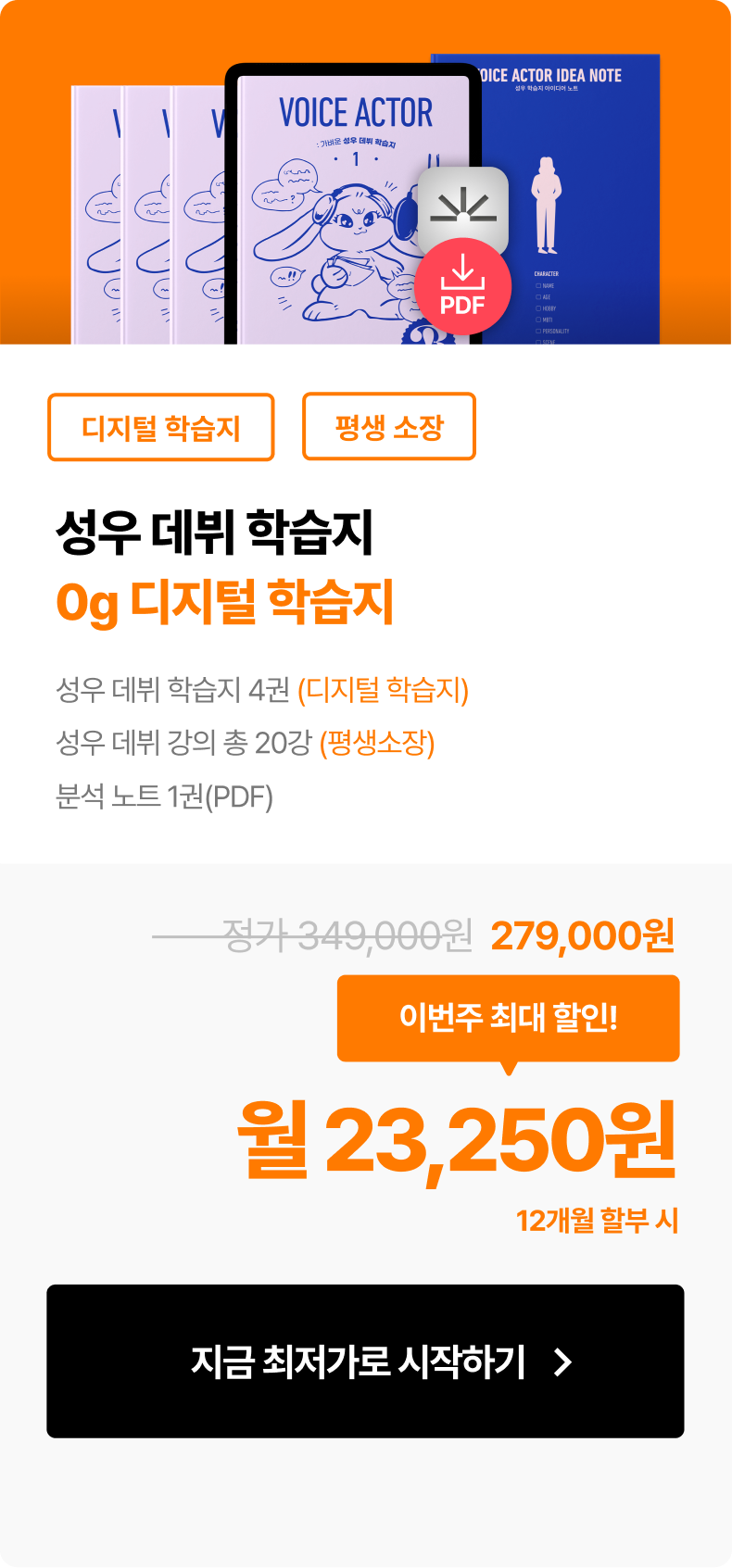This screenshot has height=1568, width=732.
Task: Select the 디지털 학습지 badge
Action: (159, 427)
